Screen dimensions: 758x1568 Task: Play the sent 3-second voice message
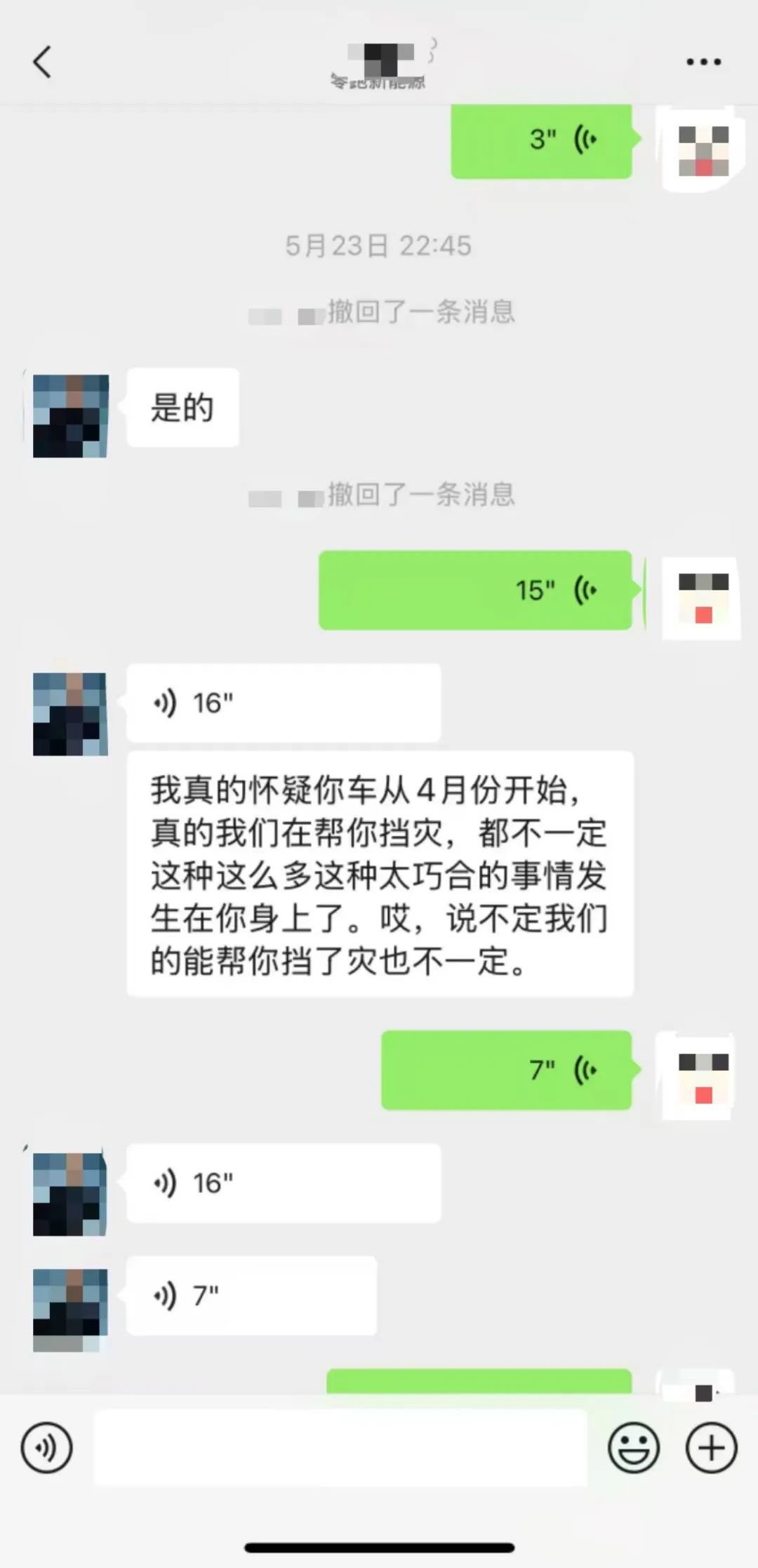click(541, 140)
